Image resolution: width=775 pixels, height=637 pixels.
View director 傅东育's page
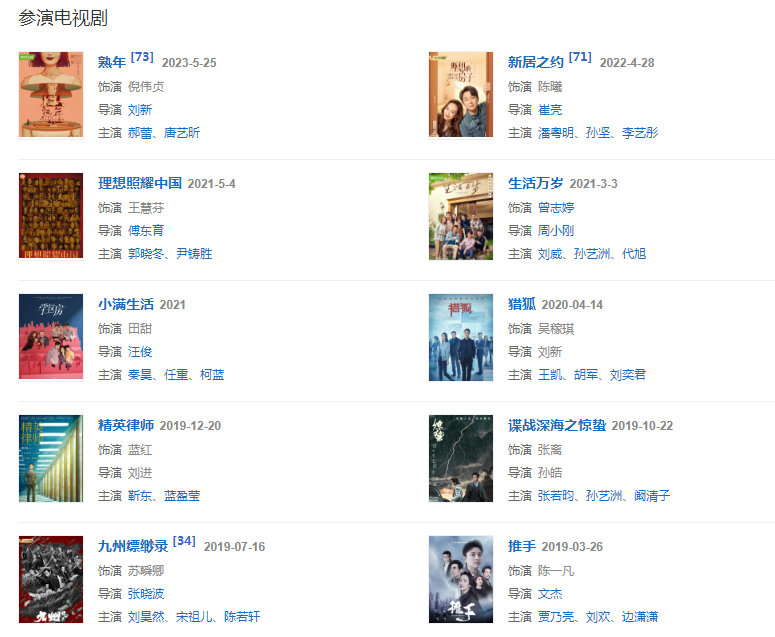(146, 231)
